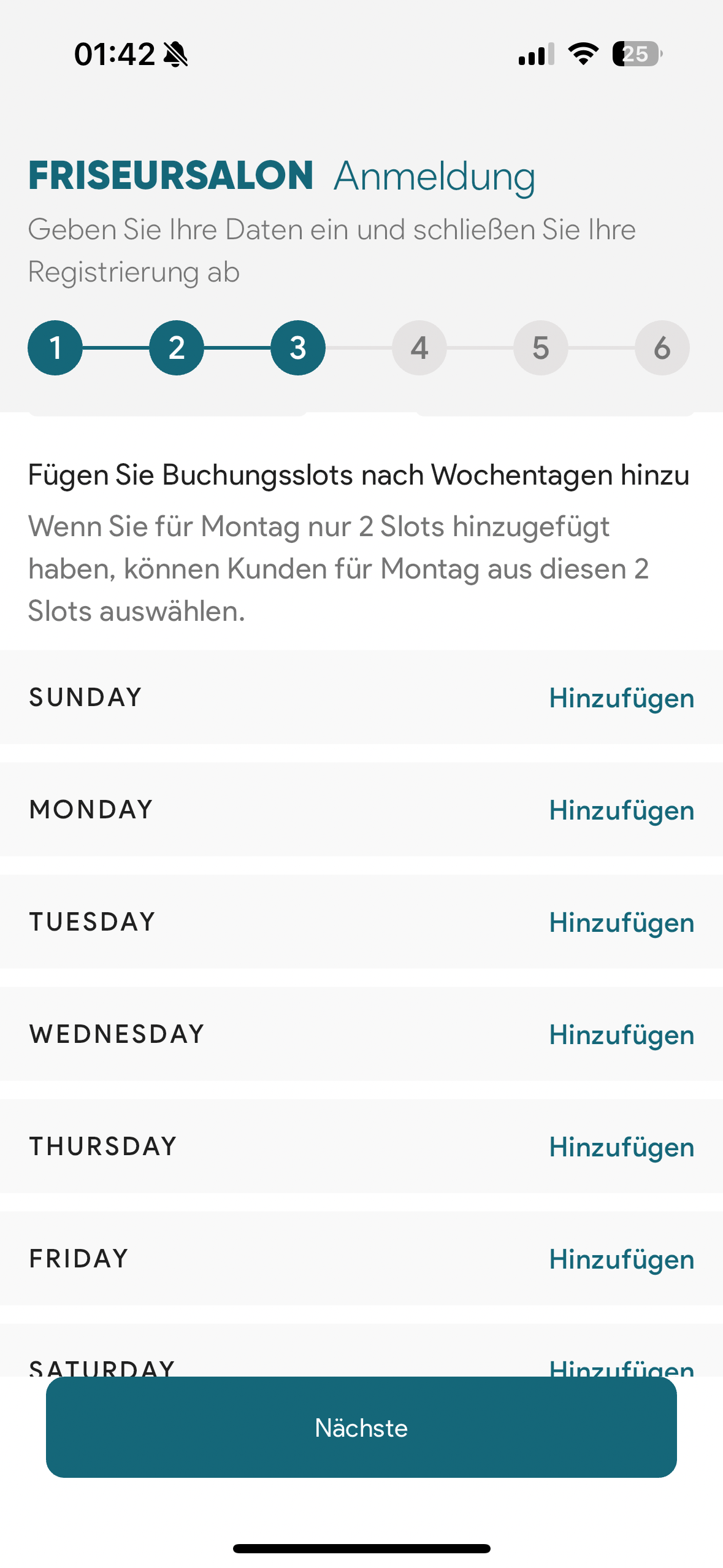Go to step 1 in the progress indicator
723x1568 pixels.
(x=55, y=348)
